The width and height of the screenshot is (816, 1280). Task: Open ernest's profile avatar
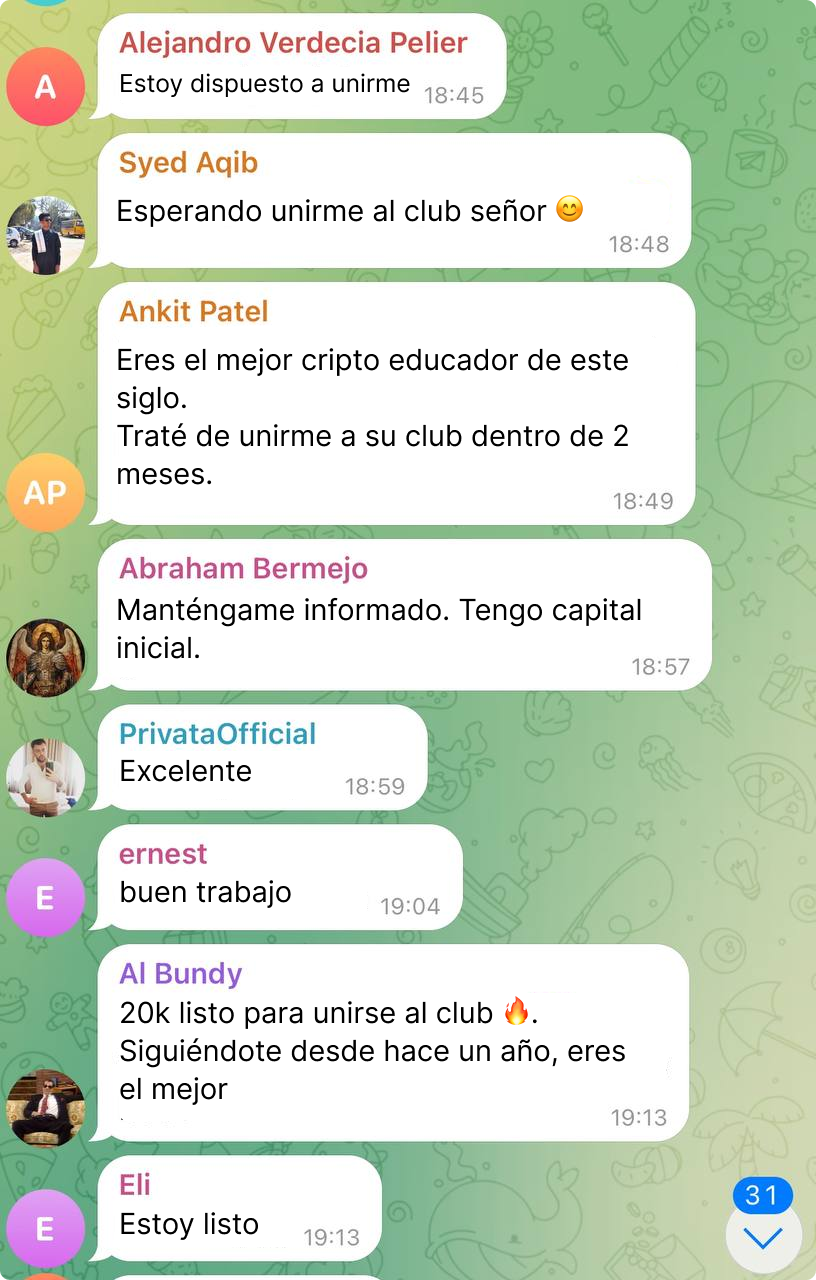[x=45, y=897]
